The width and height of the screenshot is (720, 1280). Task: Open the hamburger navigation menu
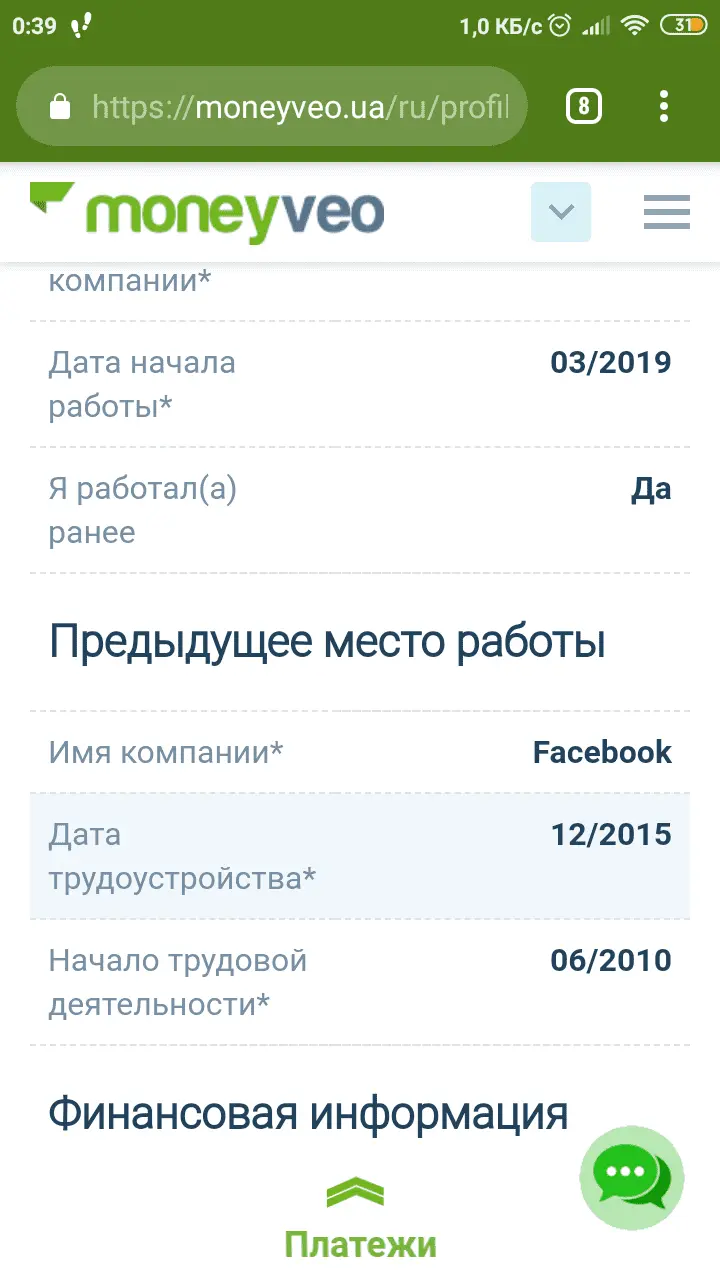click(x=666, y=212)
